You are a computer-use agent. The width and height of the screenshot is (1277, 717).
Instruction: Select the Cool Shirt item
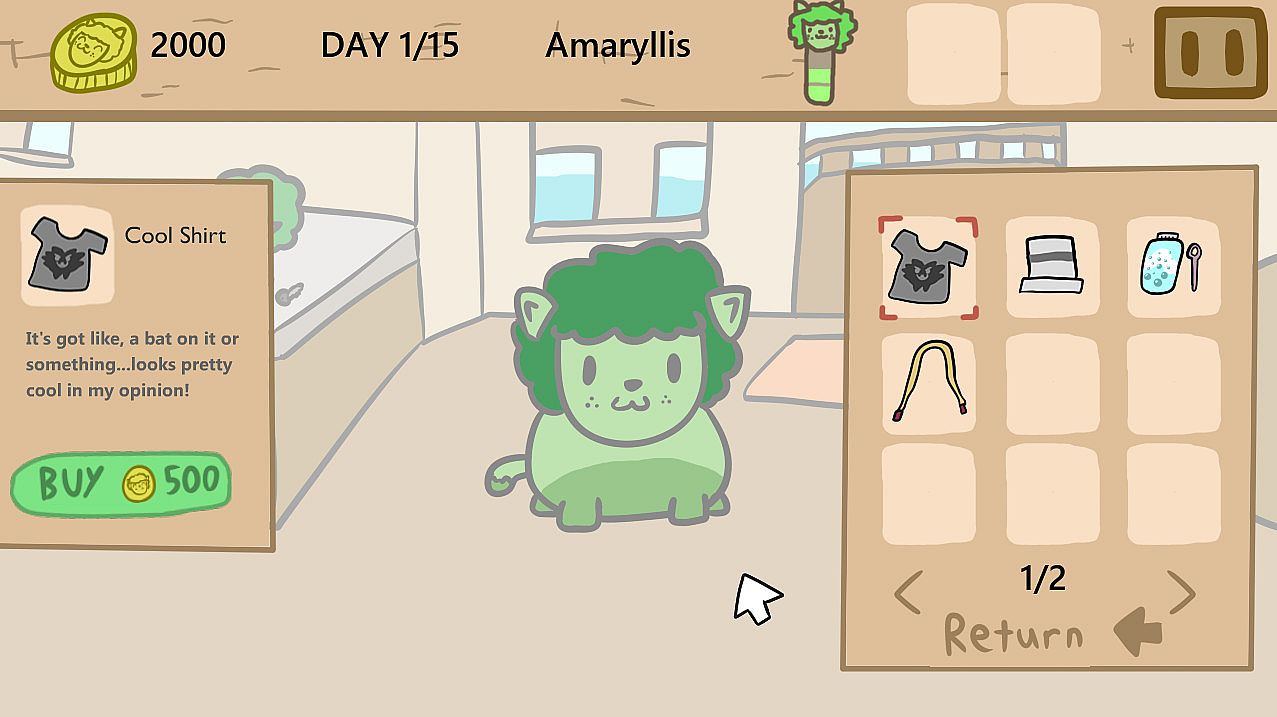(x=928, y=268)
